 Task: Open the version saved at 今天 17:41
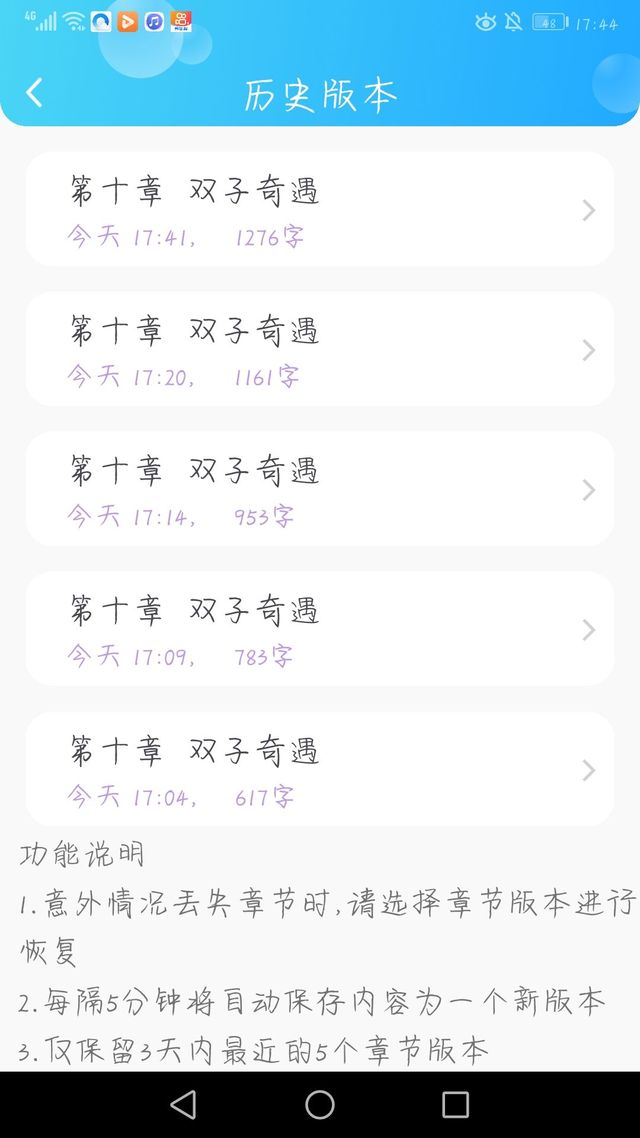click(320, 209)
